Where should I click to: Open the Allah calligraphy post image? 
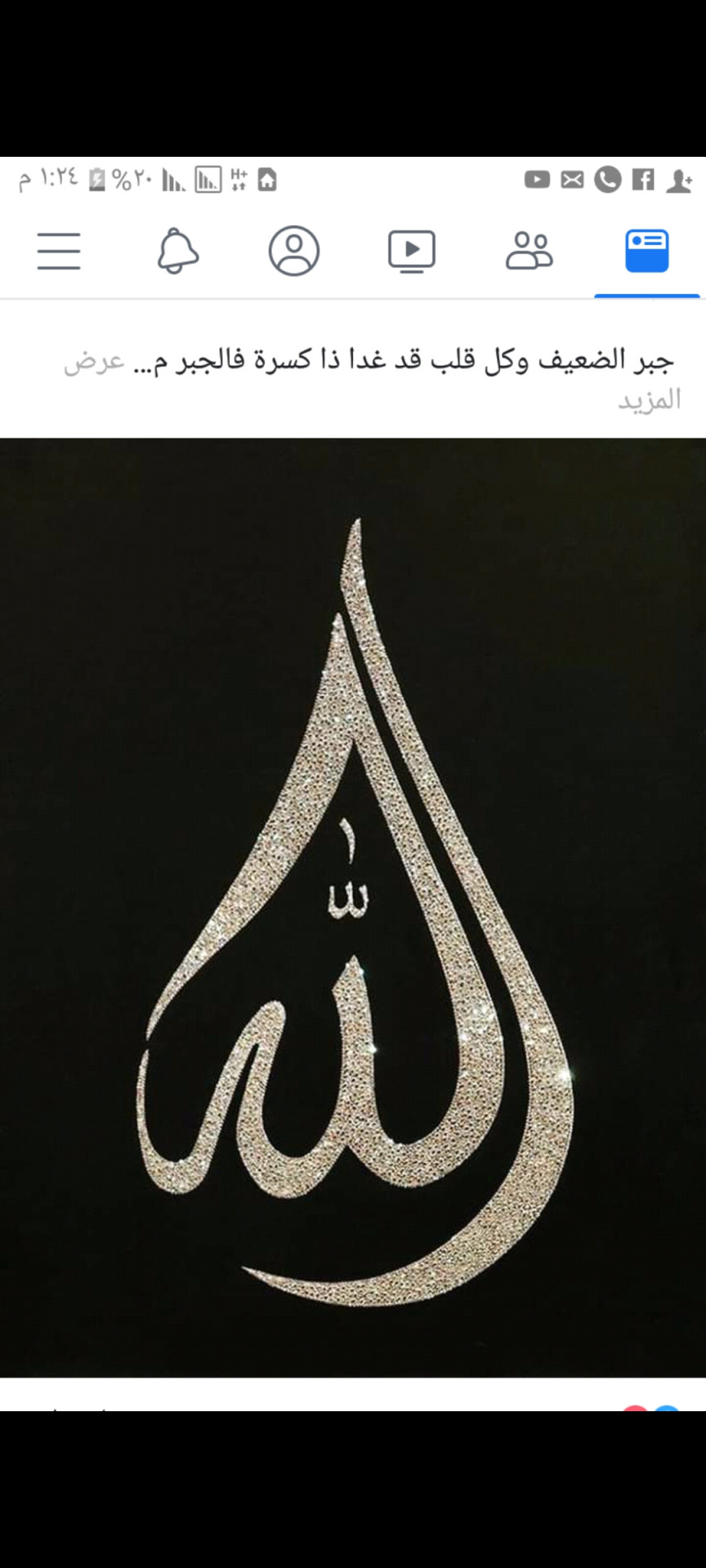pos(353,906)
